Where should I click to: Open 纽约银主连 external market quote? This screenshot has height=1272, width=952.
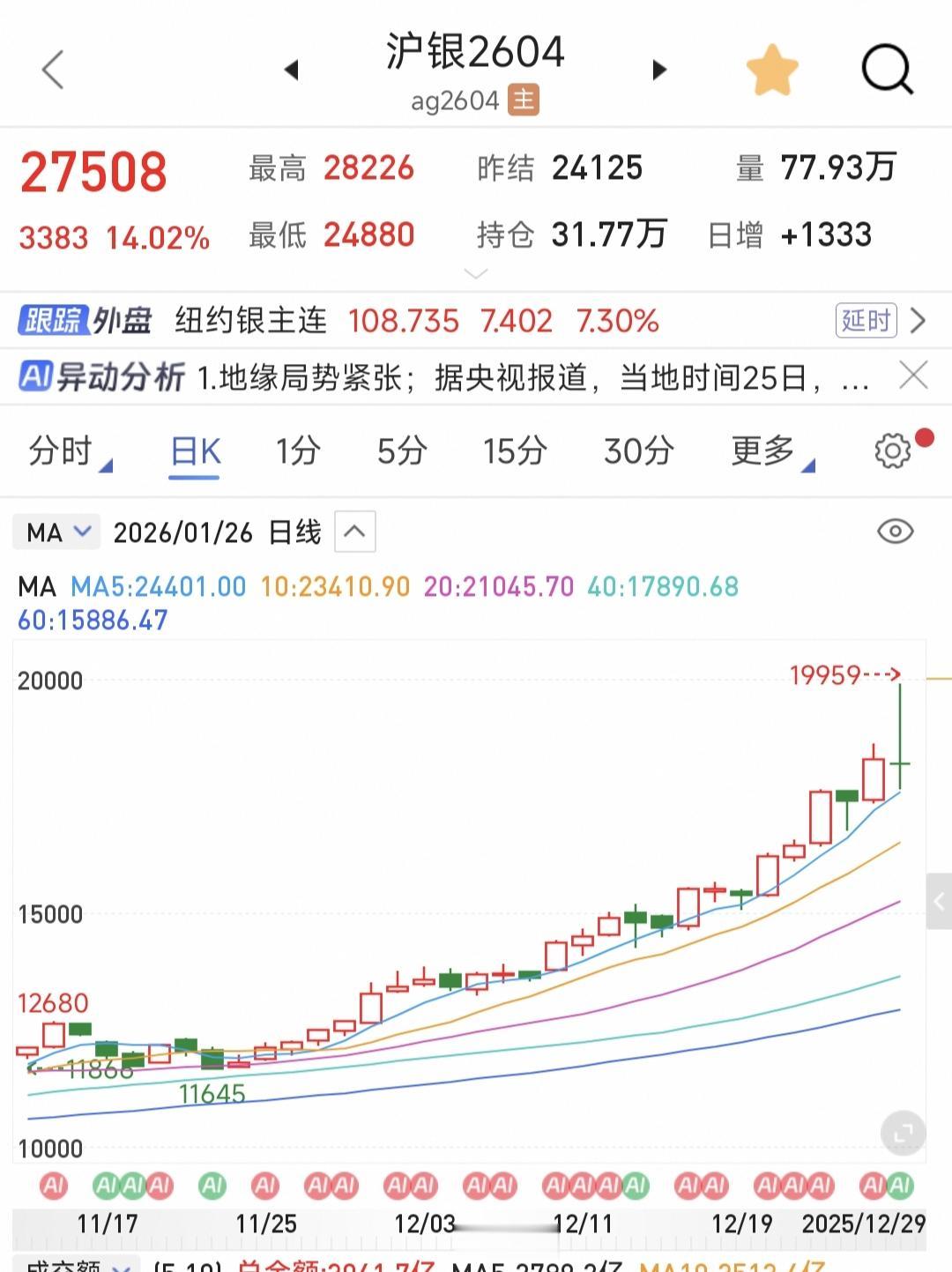click(x=249, y=321)
